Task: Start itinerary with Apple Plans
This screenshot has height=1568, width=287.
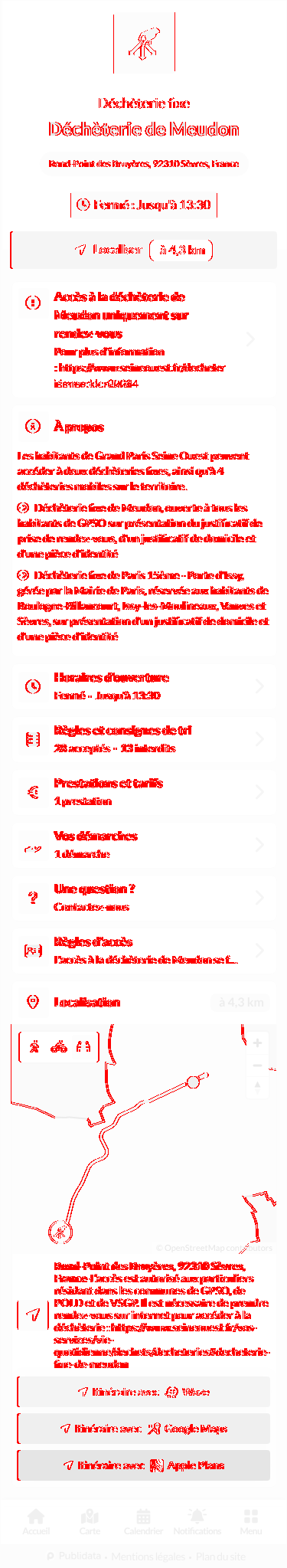Action: (143, 1465)
